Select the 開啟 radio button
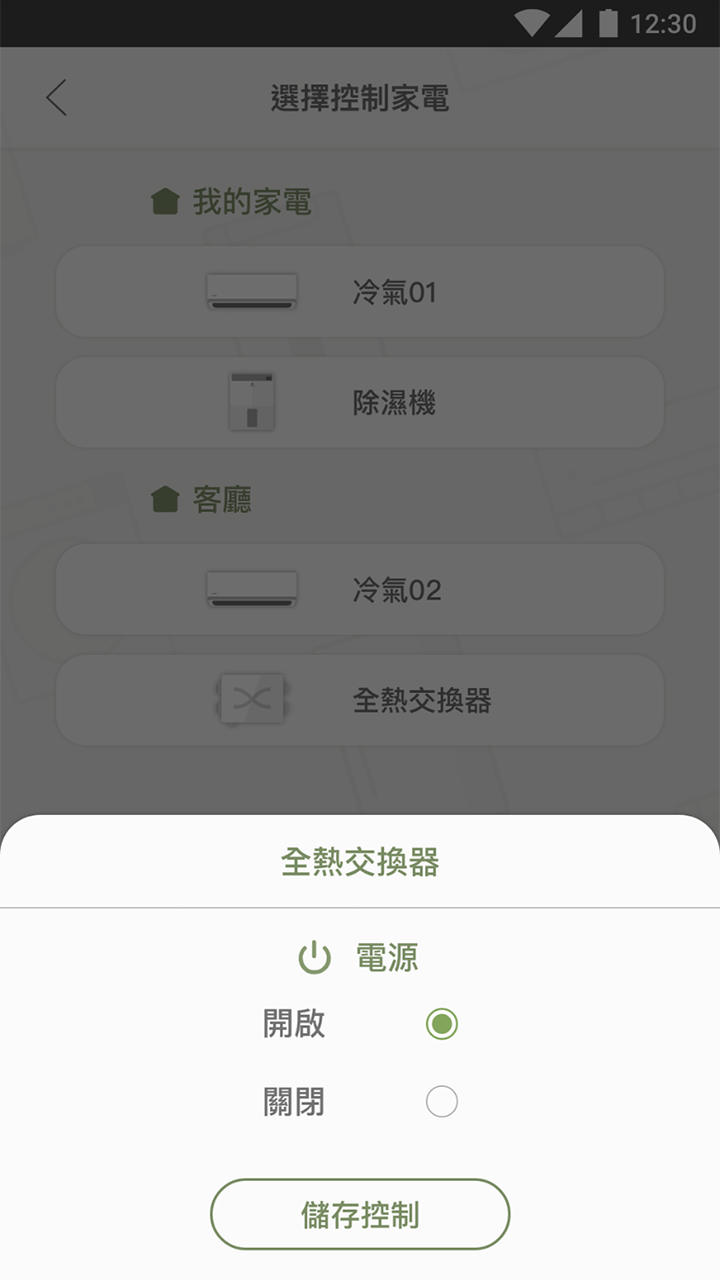 (x=443, y=1024)
